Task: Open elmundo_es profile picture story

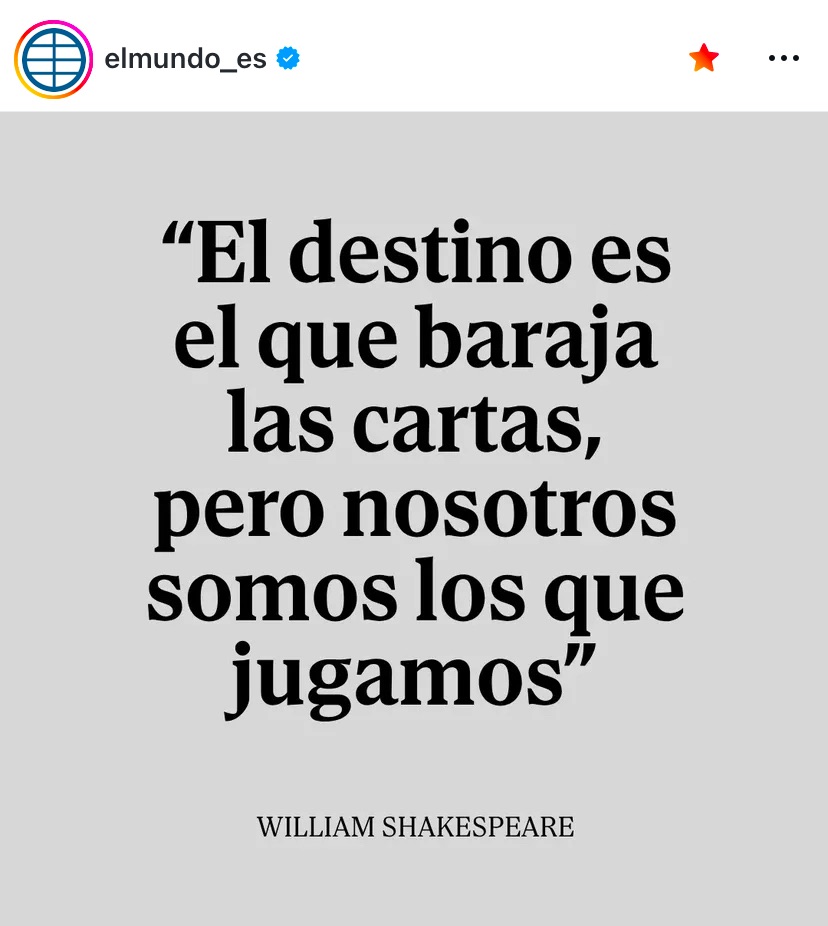Action: [53, 59]
